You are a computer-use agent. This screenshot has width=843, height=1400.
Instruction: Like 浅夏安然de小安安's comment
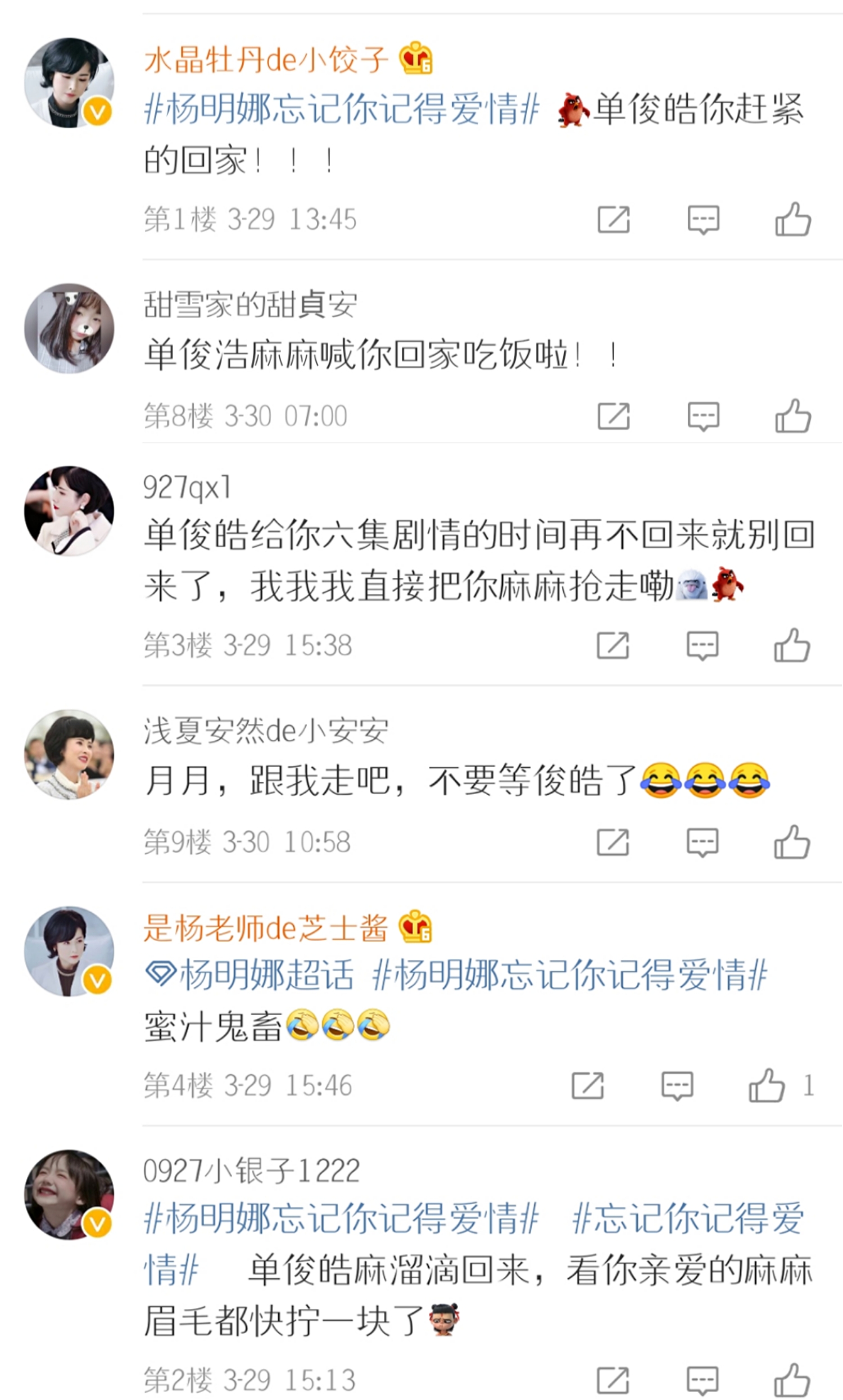(791, 842)
